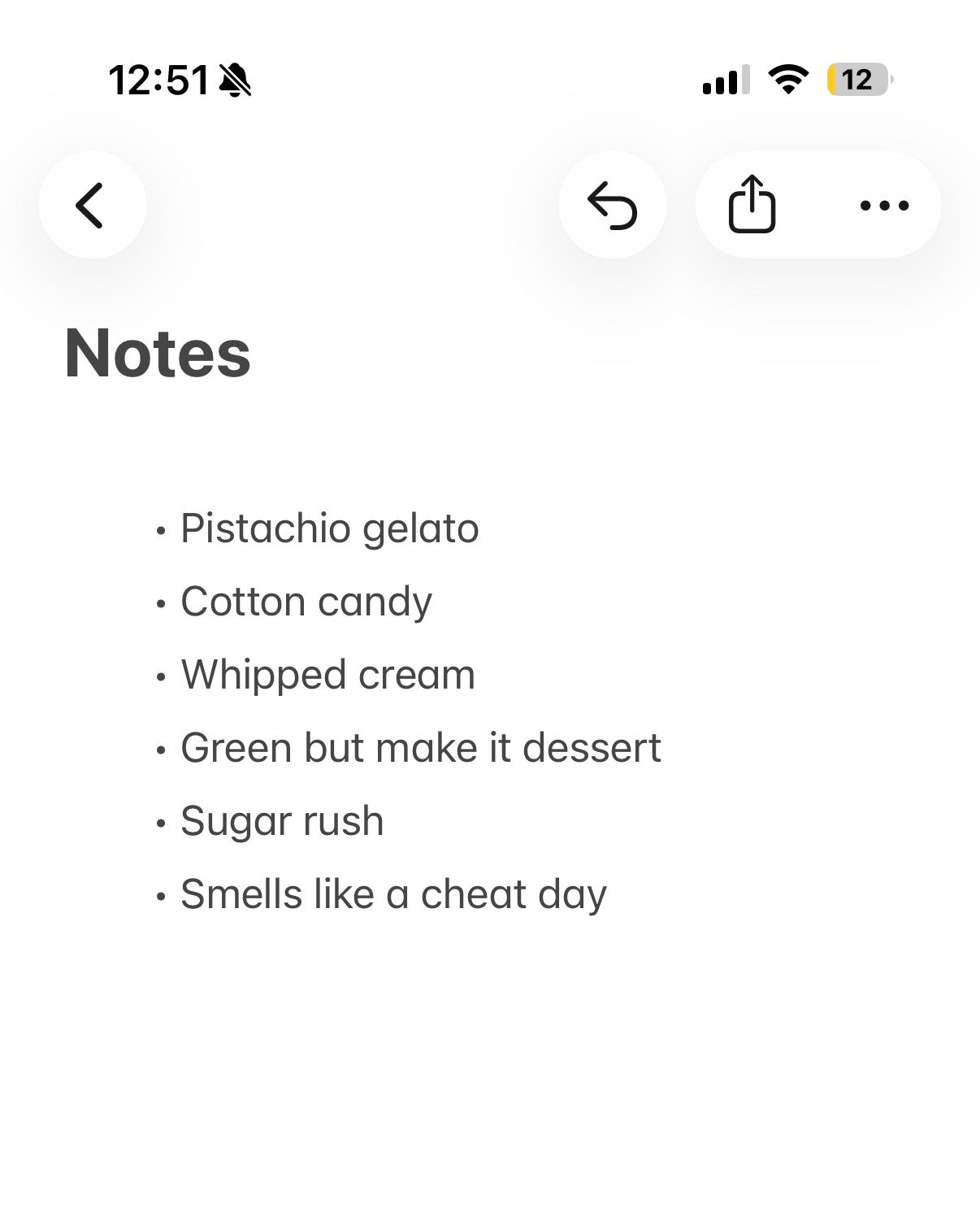Viewport: 980px width, 1226px height.
Task: Tap the Sugar rush list item
Action: coord(282,820)
